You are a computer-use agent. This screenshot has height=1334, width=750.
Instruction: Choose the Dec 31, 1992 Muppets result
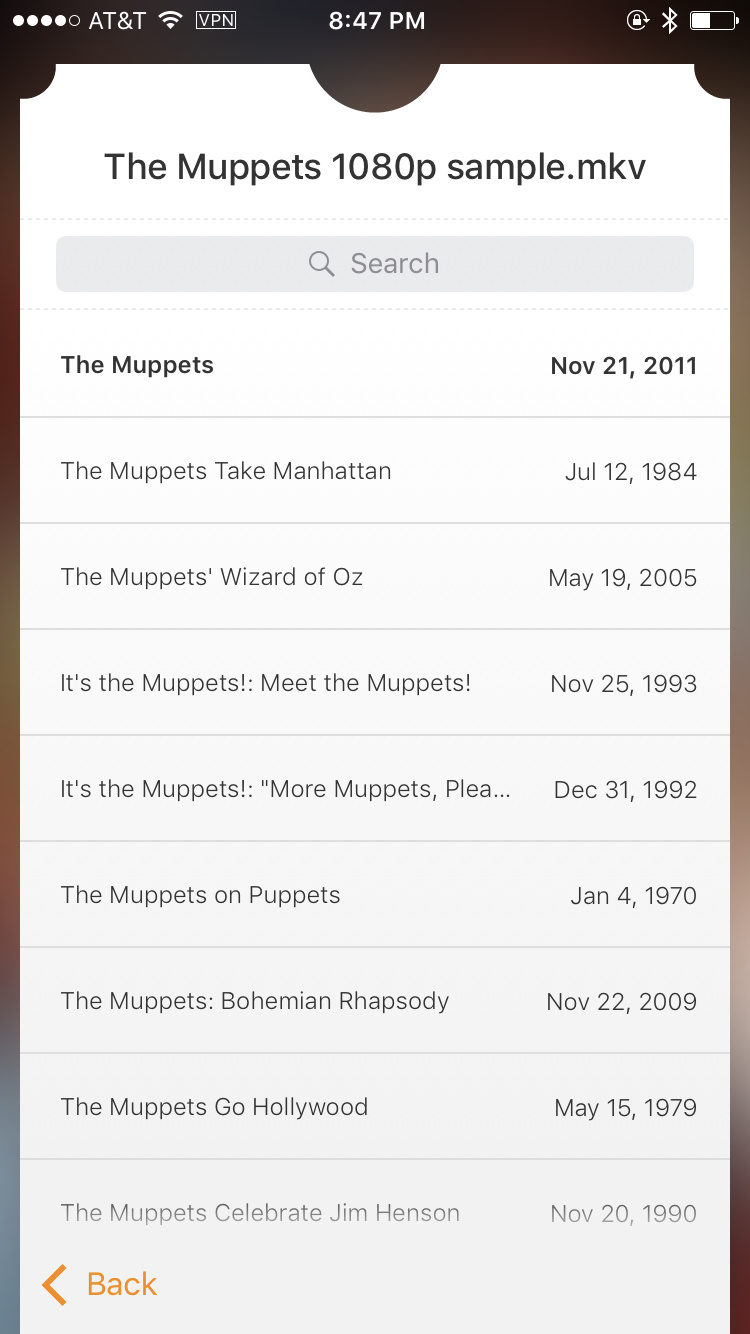pos(375,789)
